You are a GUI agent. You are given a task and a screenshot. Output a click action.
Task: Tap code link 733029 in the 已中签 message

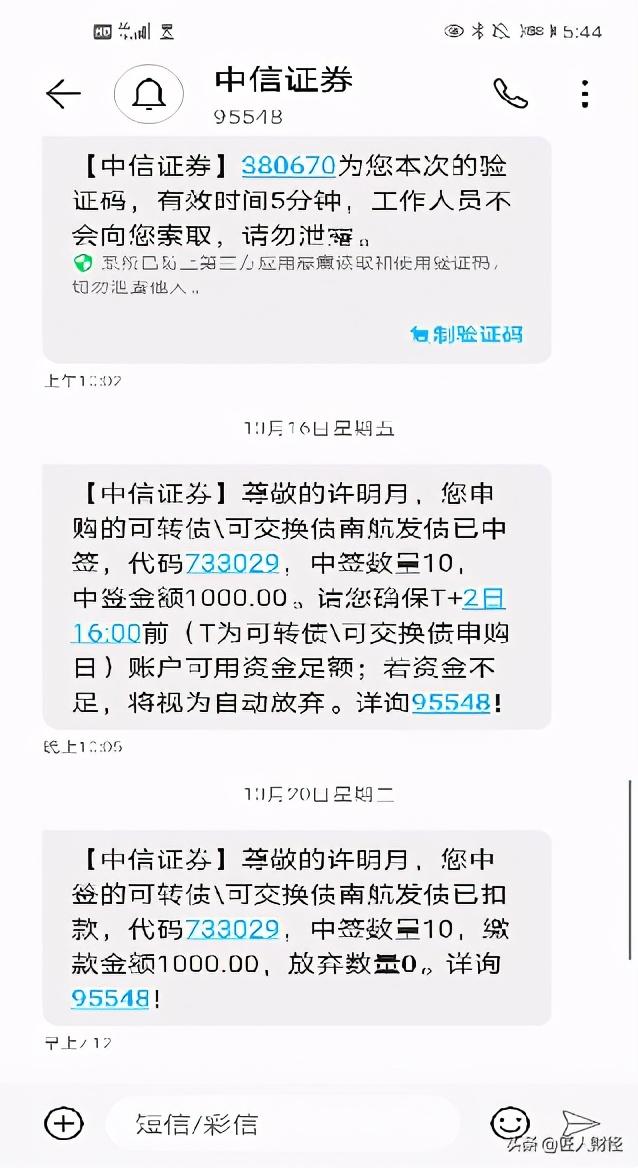(232, 563)
